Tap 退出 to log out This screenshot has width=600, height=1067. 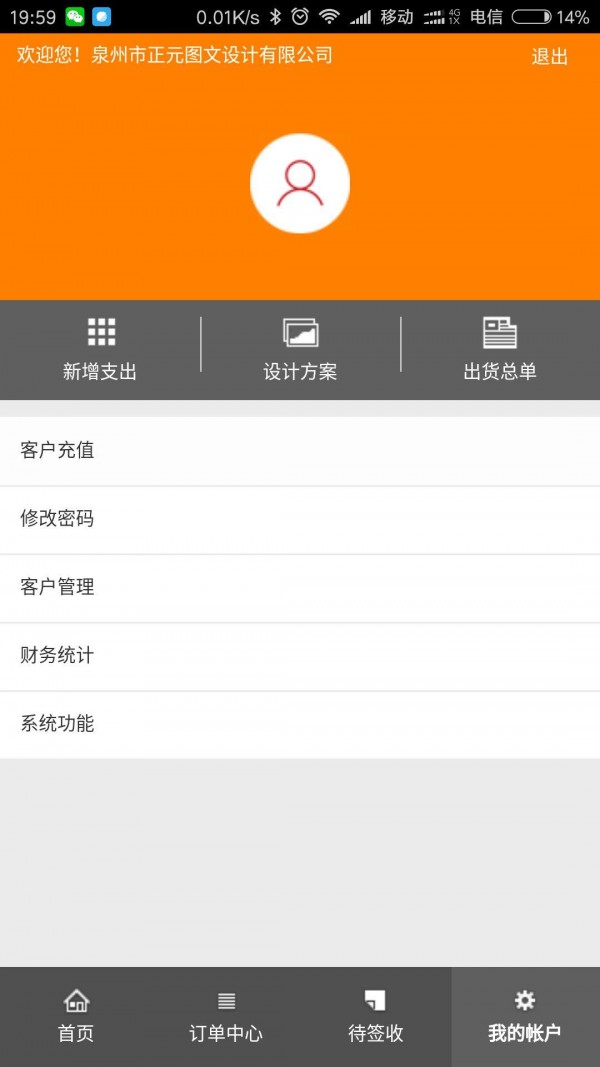(549, 57)
